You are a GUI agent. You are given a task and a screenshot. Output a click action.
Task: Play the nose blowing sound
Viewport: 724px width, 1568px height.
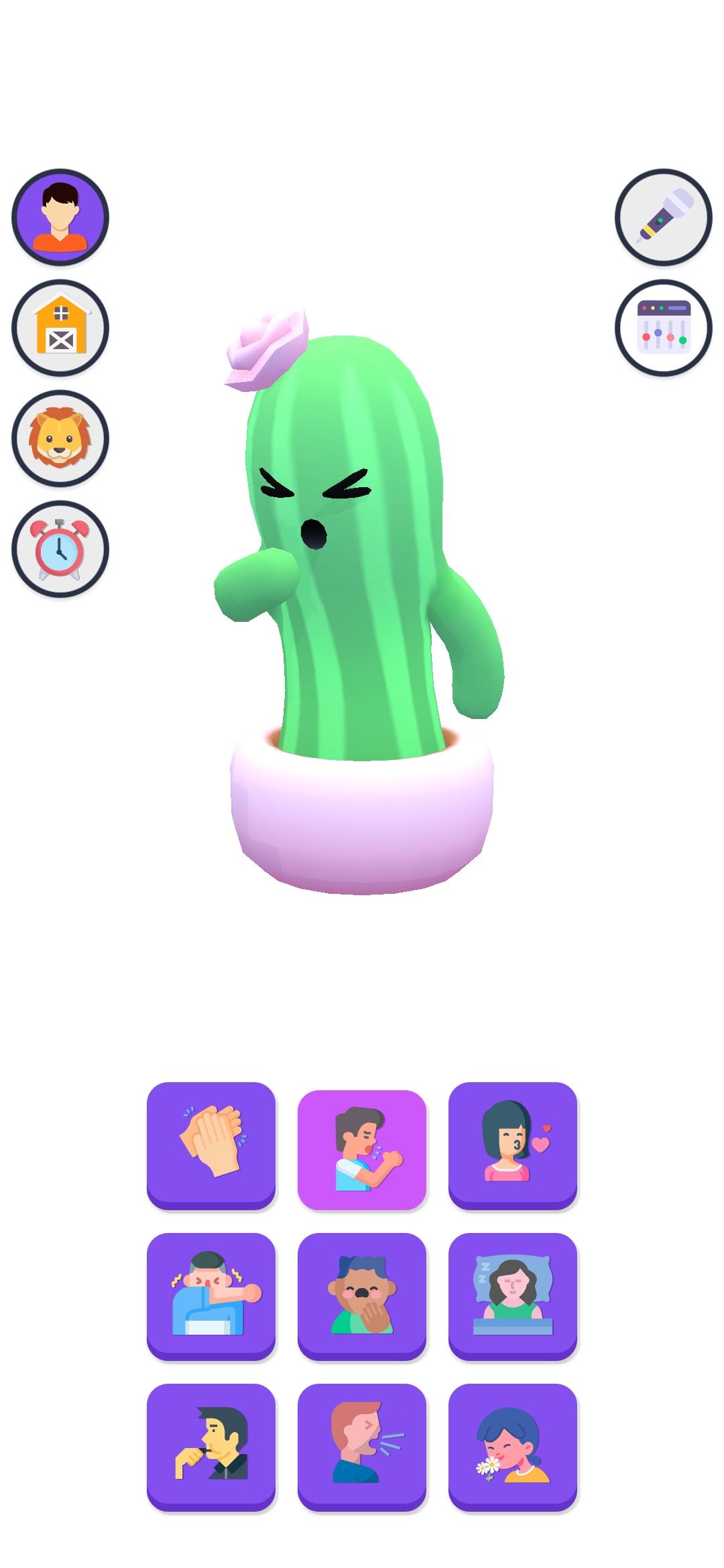tap(211, 1295)
